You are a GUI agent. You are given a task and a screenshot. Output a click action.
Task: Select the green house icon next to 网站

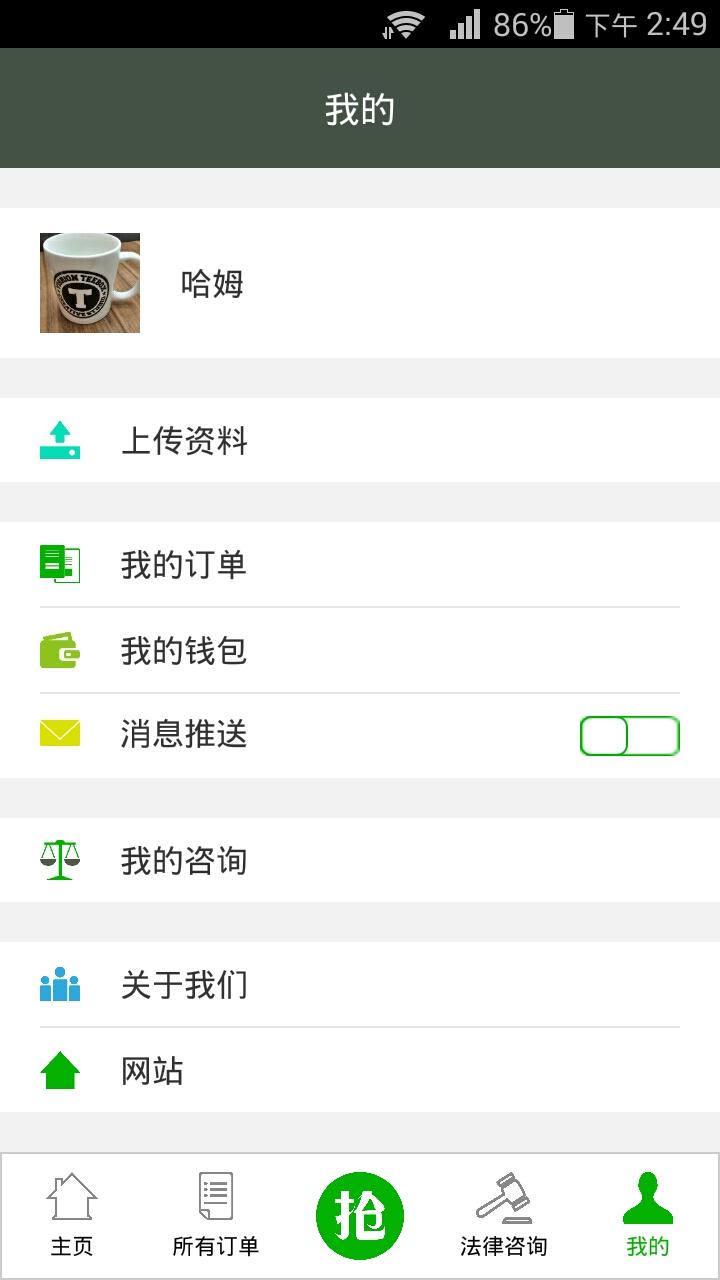click(60, 1070)
